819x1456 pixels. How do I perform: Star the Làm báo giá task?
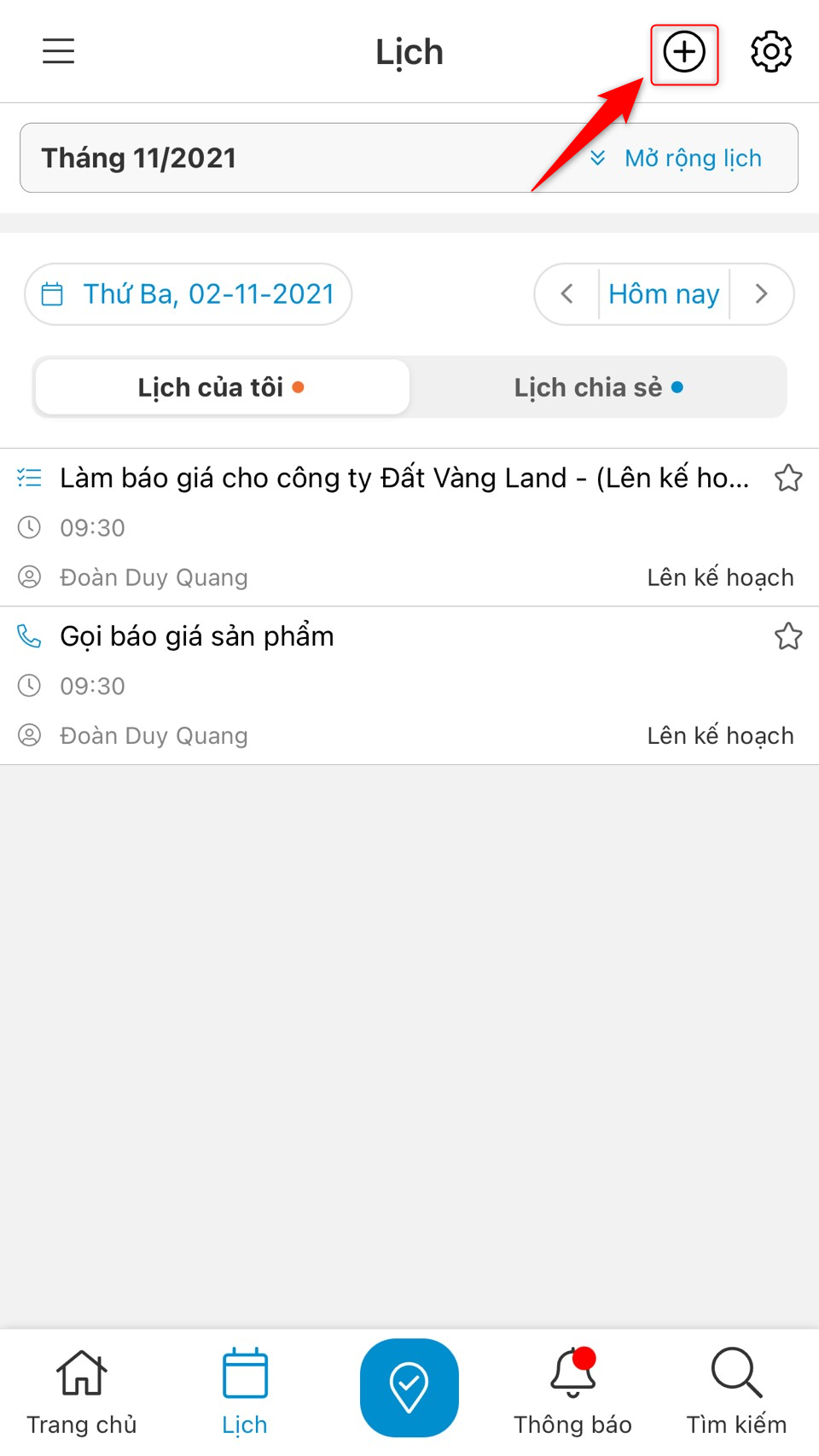point(788,479)
